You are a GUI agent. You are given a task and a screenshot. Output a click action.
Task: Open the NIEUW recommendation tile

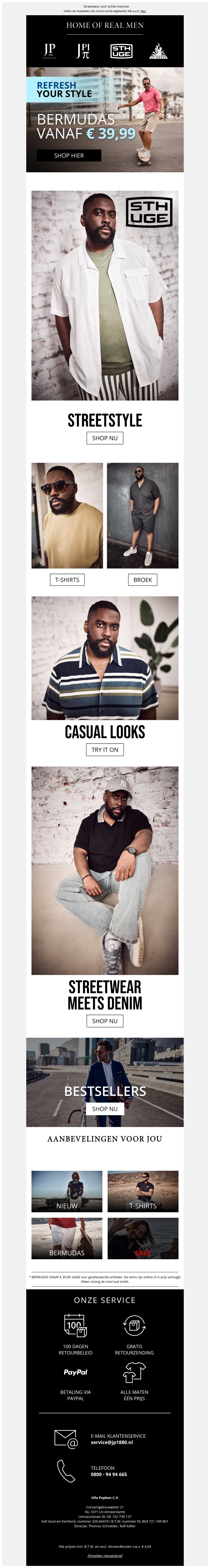pyautogui.click(x=67, y=1191)
